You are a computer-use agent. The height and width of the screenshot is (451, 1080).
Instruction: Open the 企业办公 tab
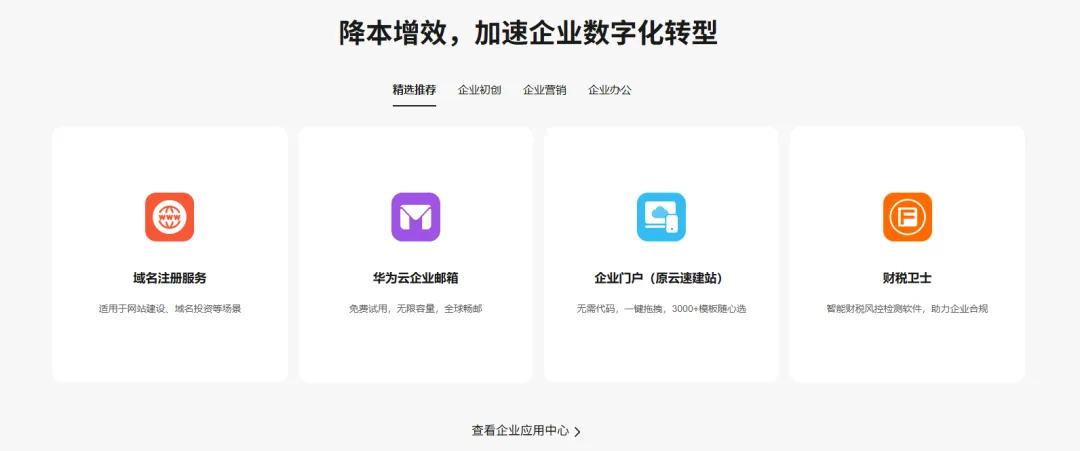609,90
